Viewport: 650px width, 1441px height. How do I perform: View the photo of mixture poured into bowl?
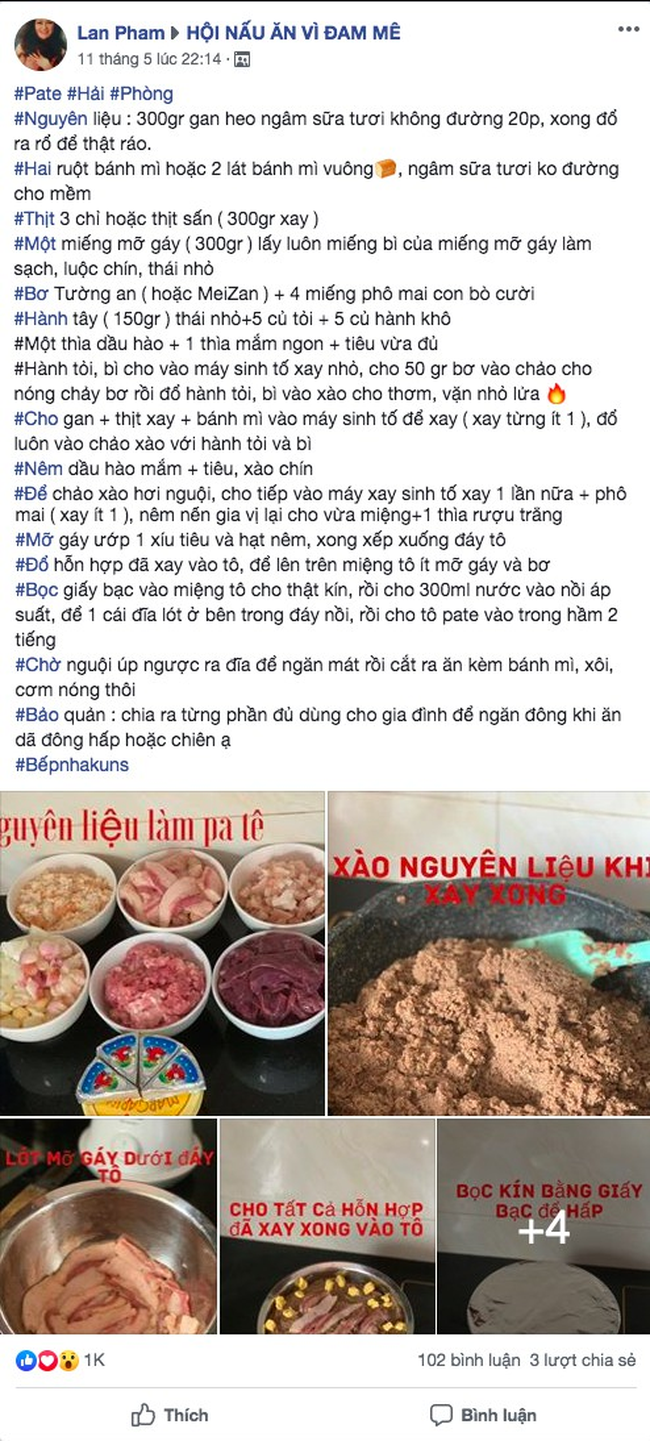(326, 1226)
